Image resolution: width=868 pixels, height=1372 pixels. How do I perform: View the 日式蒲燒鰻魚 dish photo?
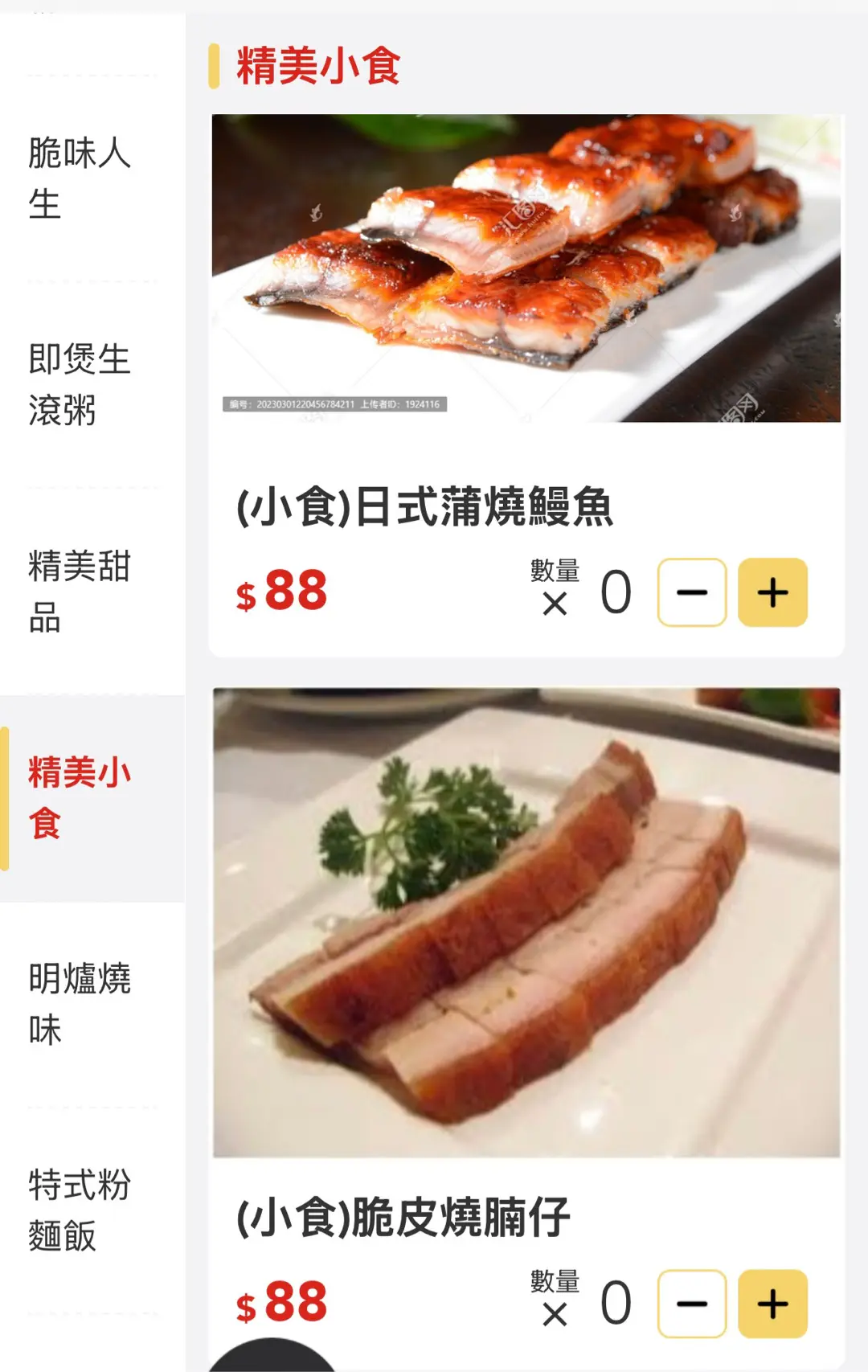526,268
